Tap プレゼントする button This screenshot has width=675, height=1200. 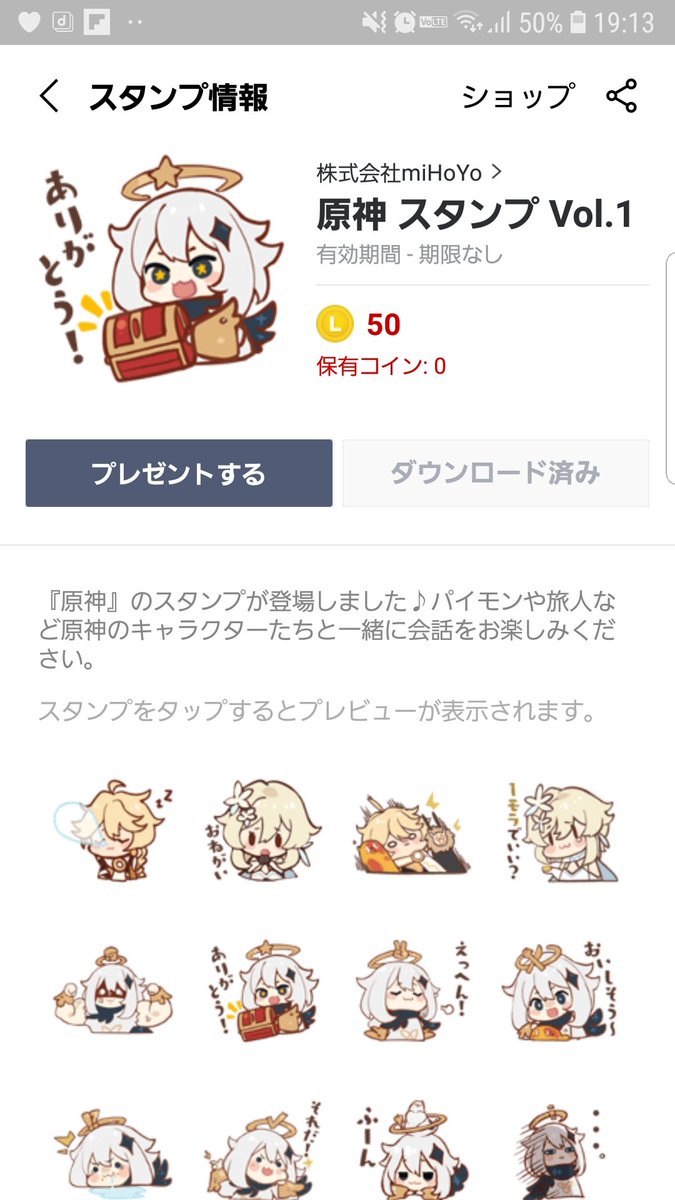coord(179,473)
